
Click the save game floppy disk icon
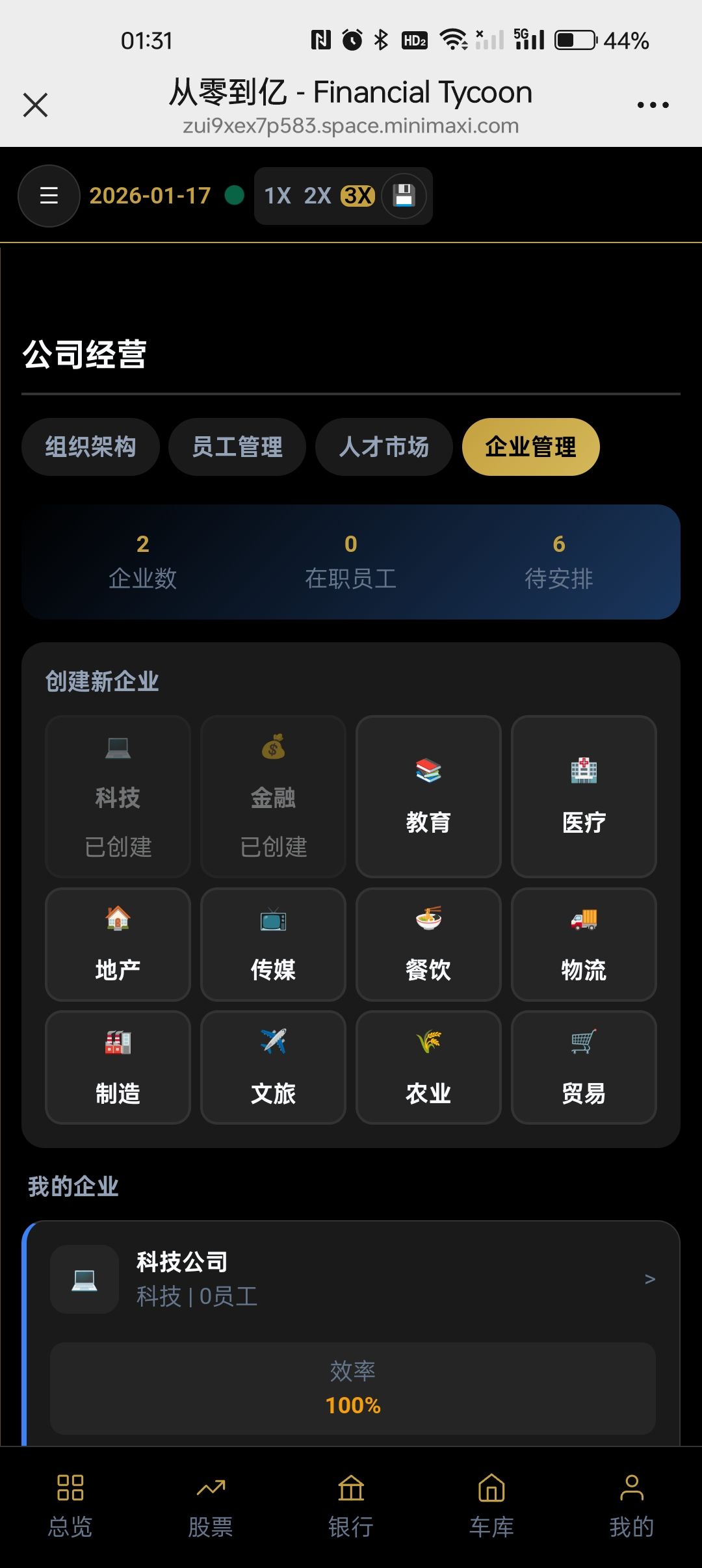(404, 196)
